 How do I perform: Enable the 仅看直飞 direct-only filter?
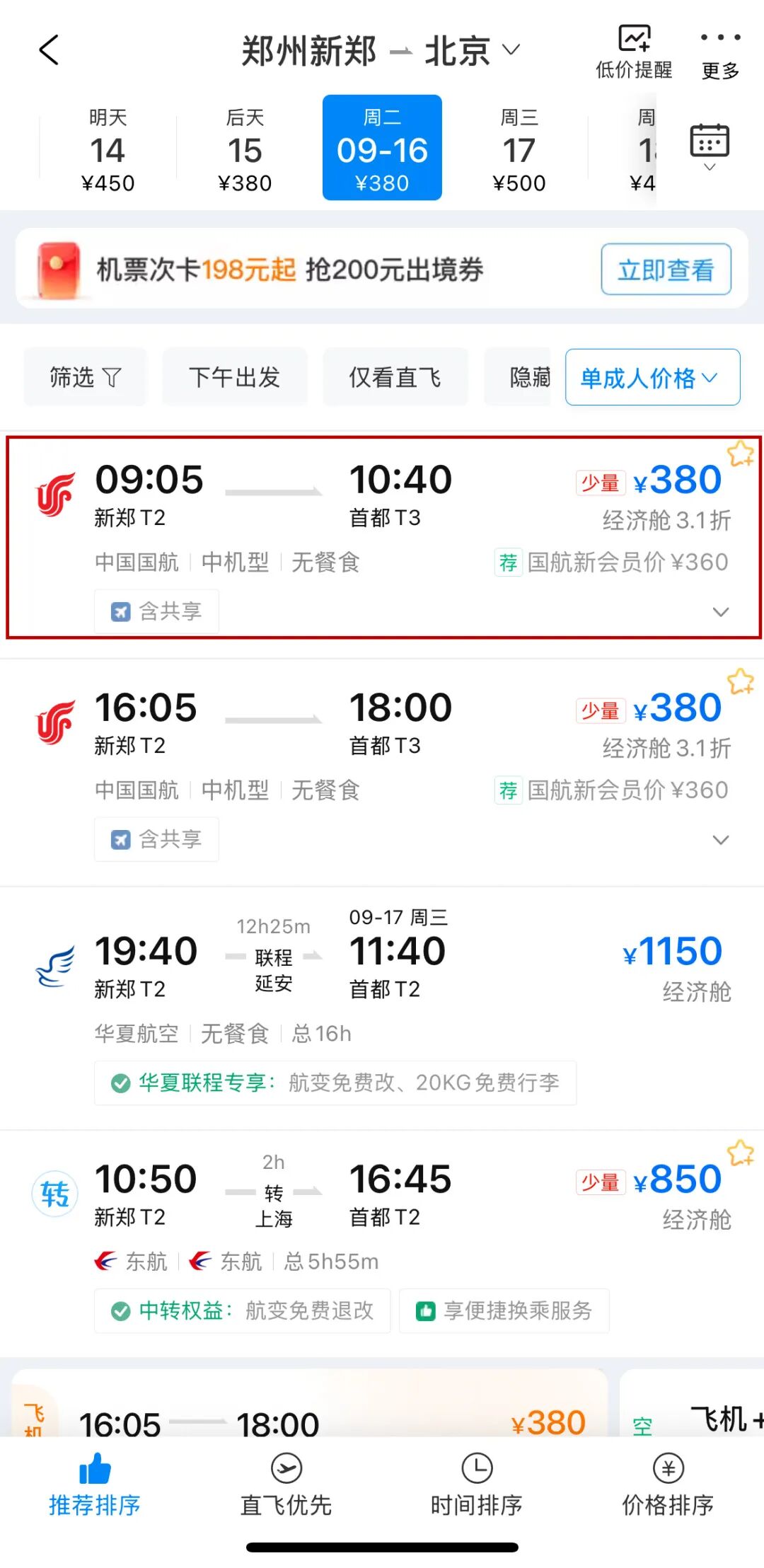pos(395,377)
